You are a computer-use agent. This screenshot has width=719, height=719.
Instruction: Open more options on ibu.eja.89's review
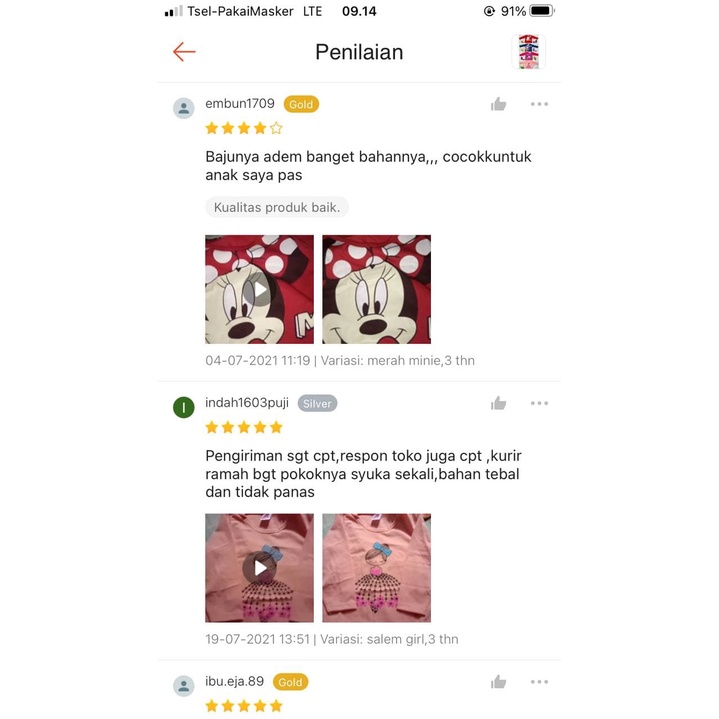tap(539, 682)
